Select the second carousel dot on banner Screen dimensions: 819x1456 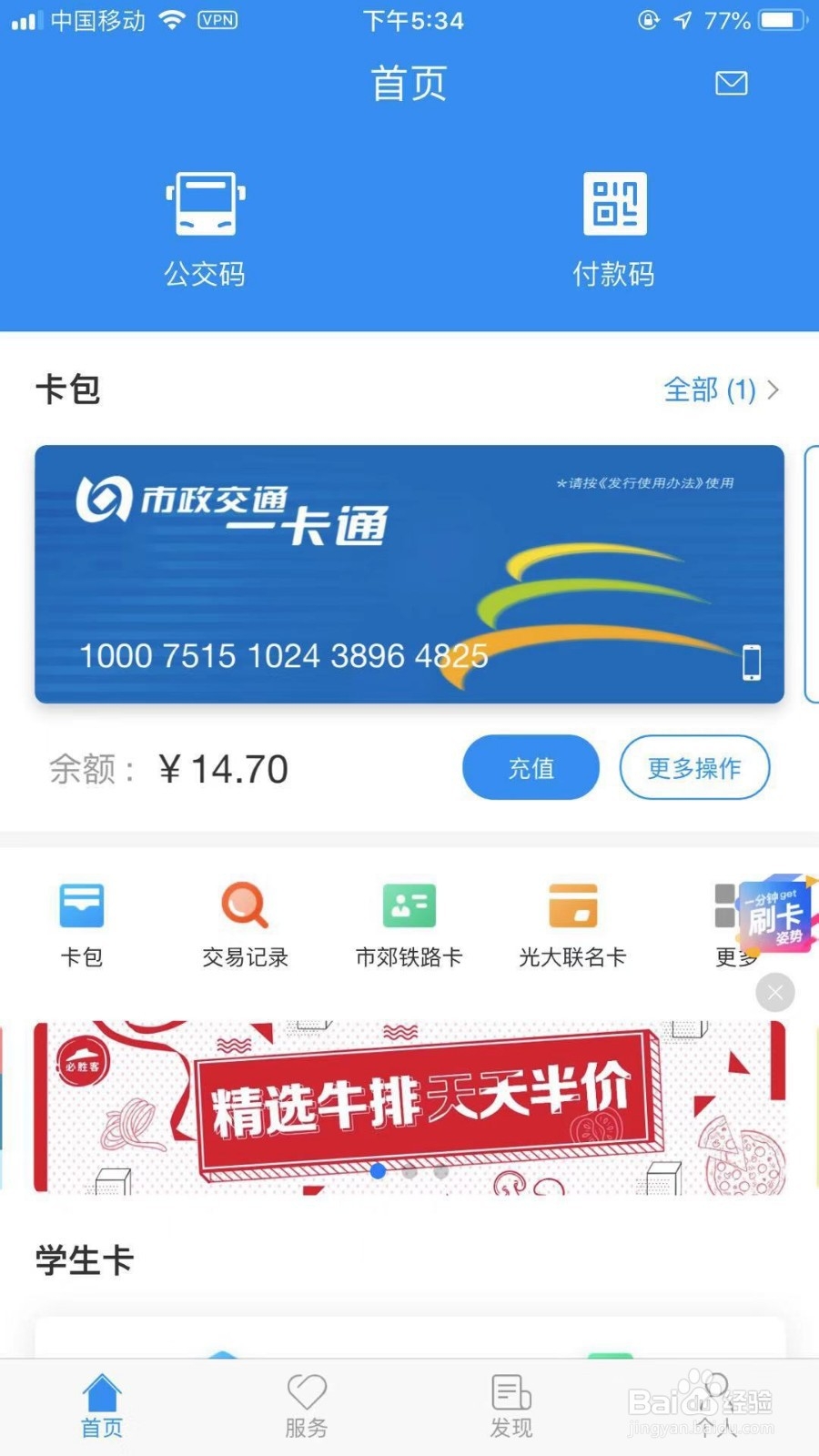(409, 1172)
